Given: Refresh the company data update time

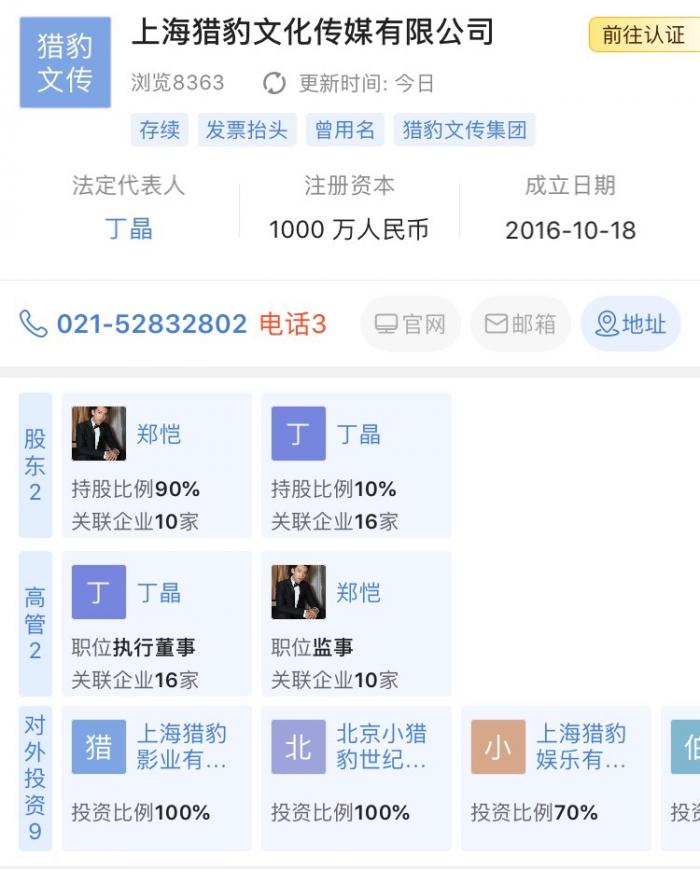Looking at the screenshot, I should (x=274, y=83).
